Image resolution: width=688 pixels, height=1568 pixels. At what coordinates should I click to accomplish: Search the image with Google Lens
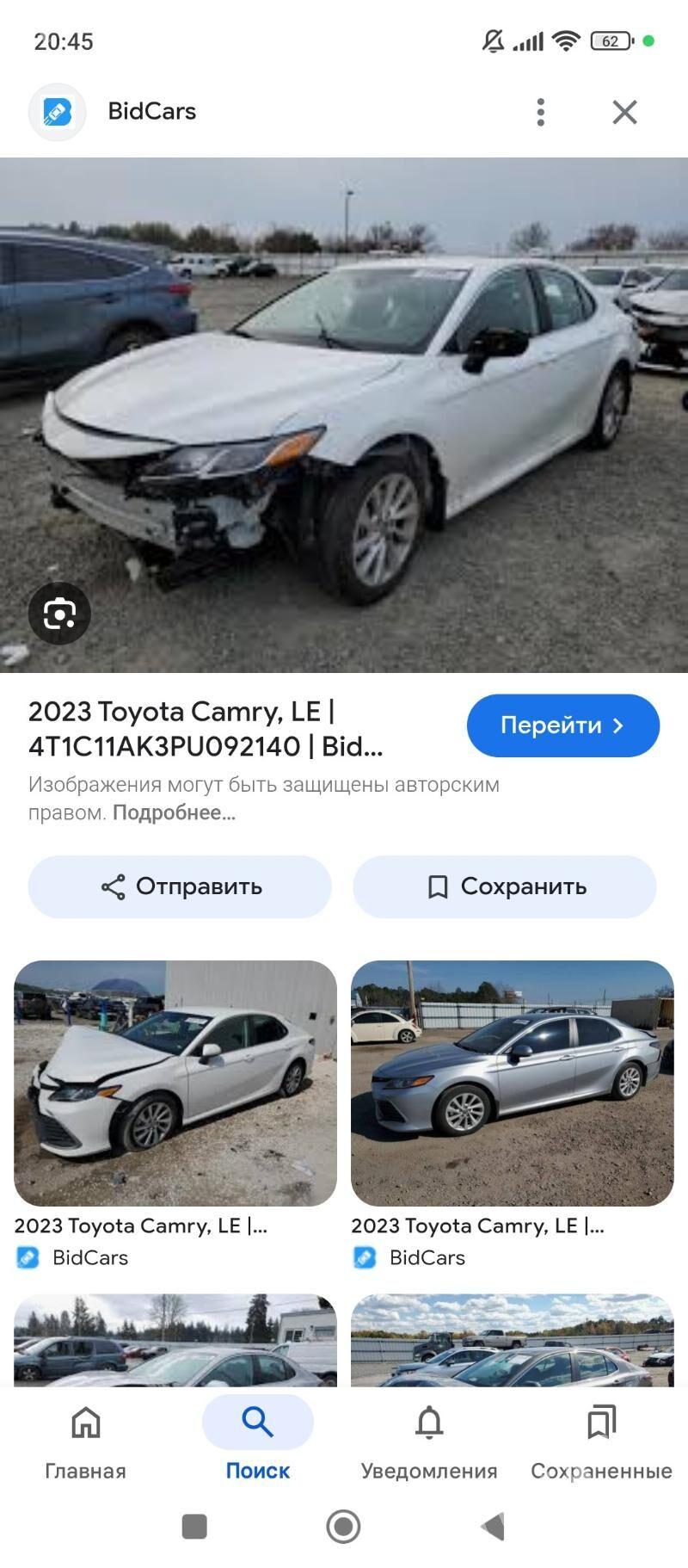pos(59,614)
